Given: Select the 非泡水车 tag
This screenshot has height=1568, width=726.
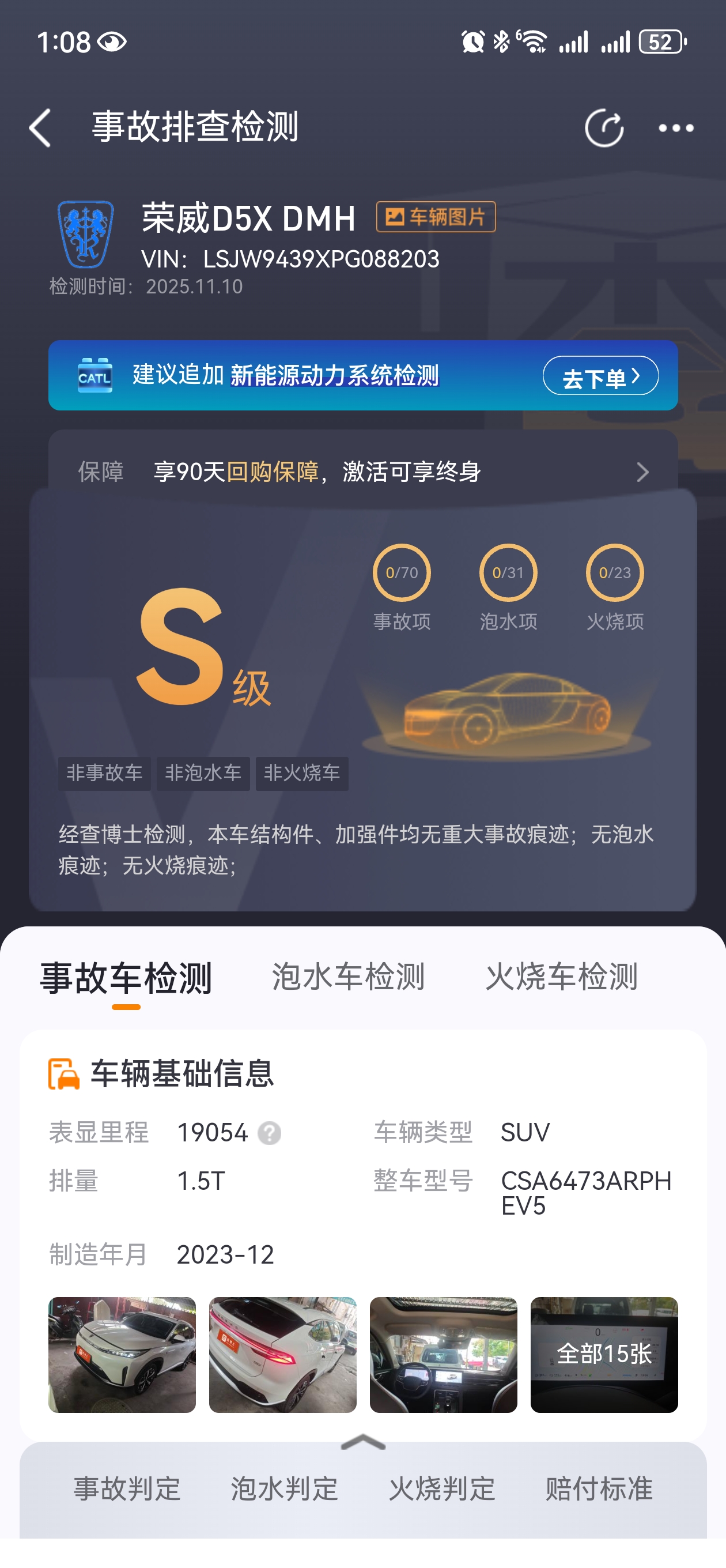Looking at the screenshot, I should coord(203,773).
